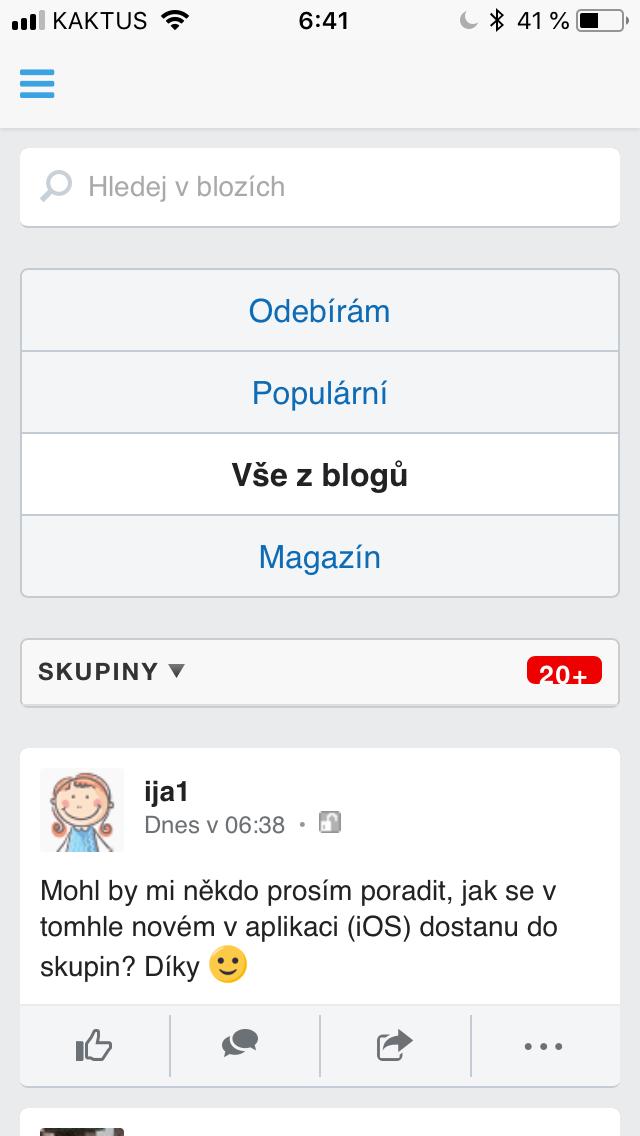Screen dimensions: 640x1136
Task: Open ija1's username link
Action: [x=167, y=792]
